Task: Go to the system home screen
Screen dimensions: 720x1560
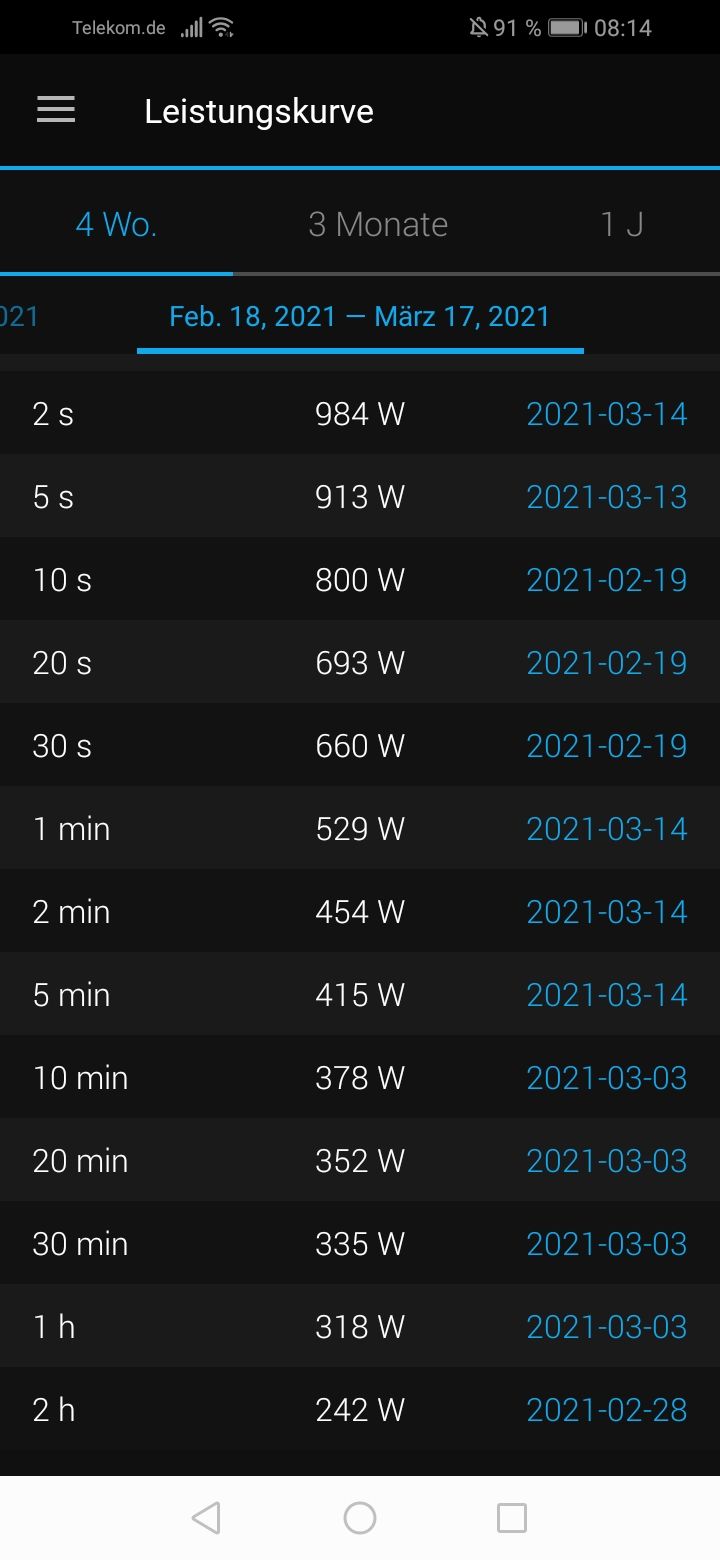Action: coord(360,1518)
